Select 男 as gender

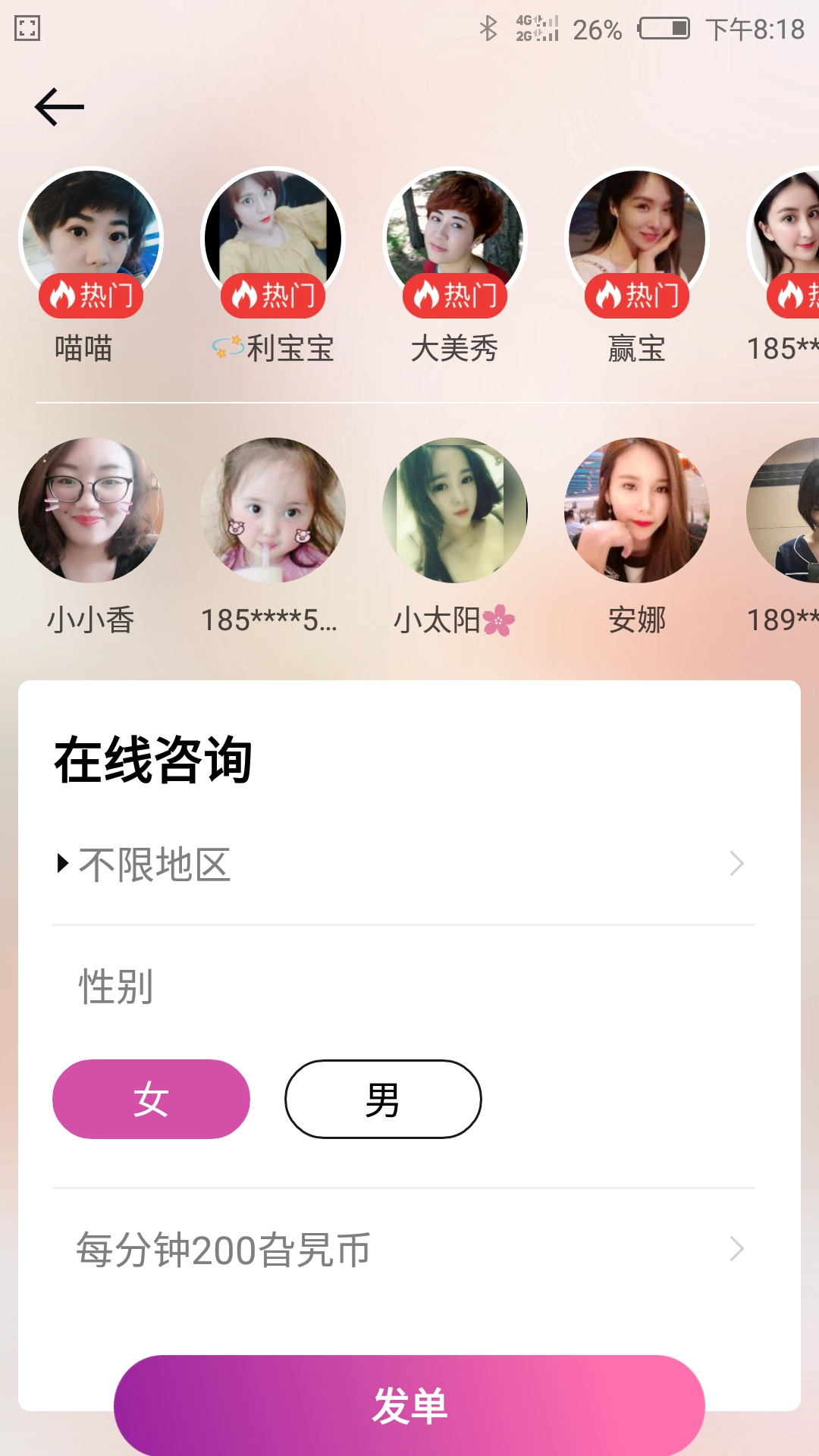click(383, 1099)
